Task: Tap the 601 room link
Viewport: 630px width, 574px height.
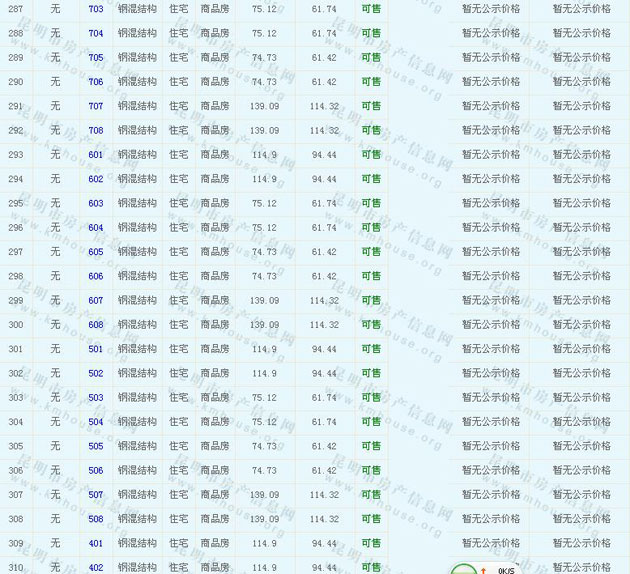Action: pyautogui.click(x=96, y=155)
